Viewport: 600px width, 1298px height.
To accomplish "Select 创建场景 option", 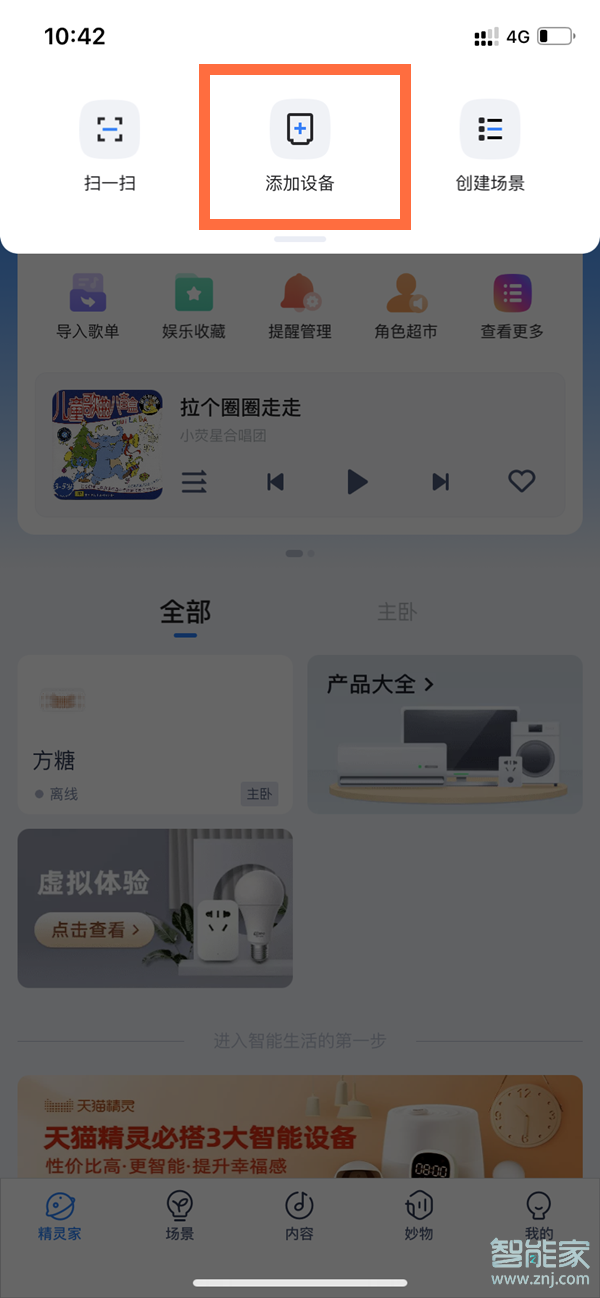I will point(490,146).
